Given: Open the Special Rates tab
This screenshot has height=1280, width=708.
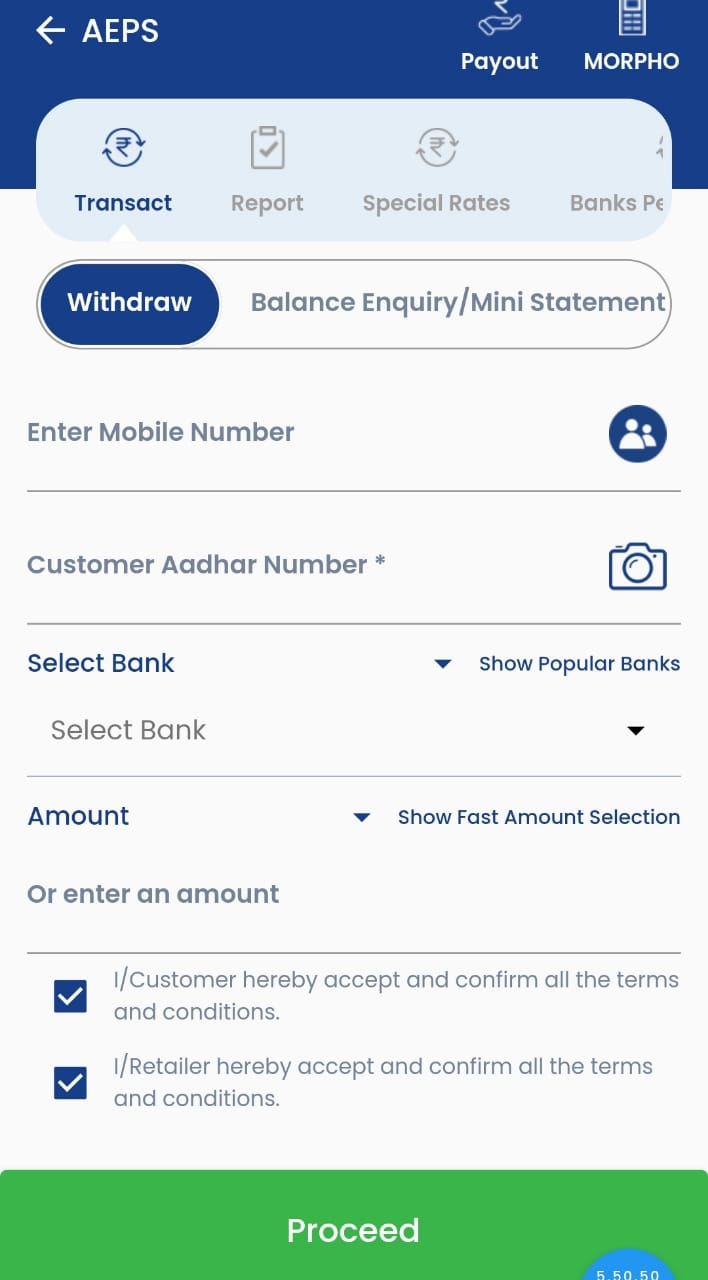Looking at the screenshot, I should [436, 170].
